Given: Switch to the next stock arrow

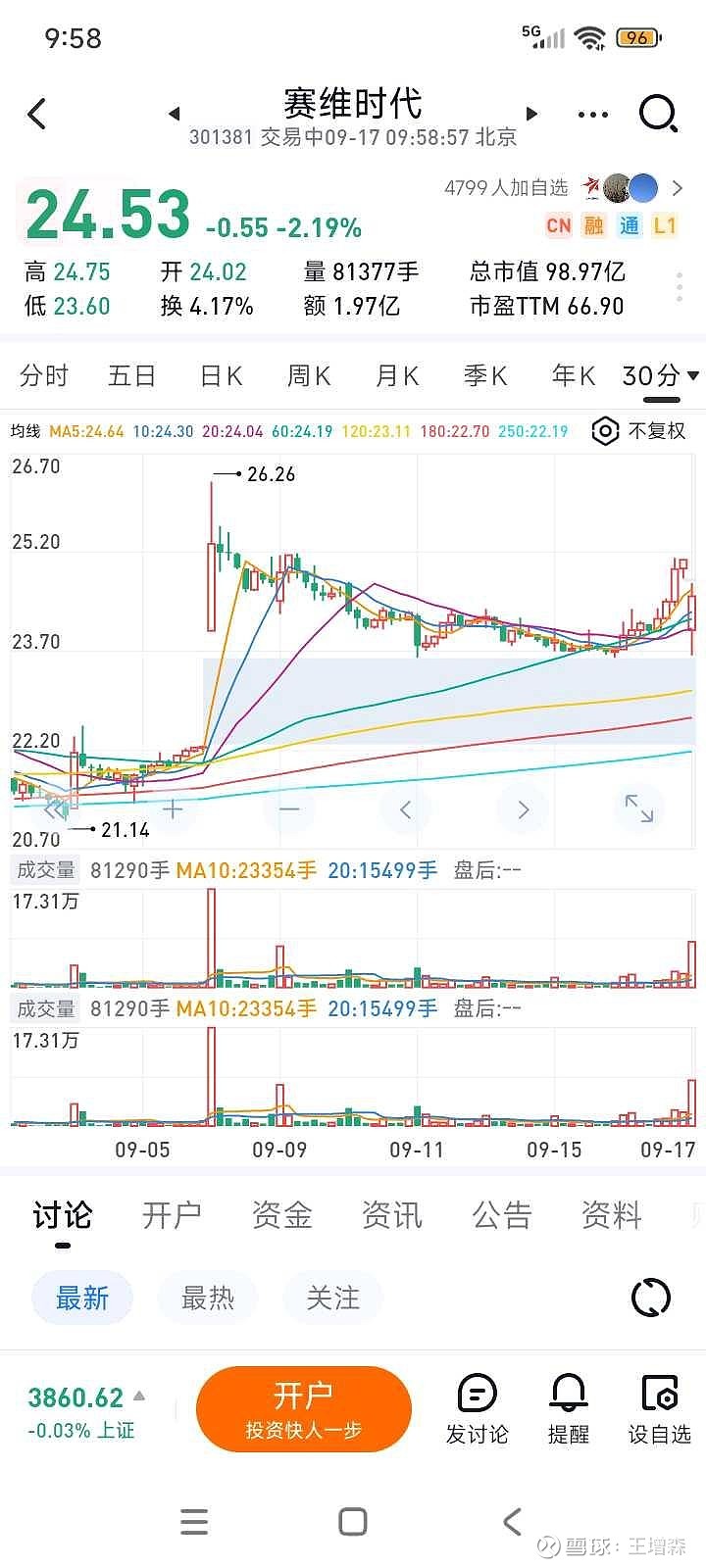Looking at the screenshot, I should point(532,114).
